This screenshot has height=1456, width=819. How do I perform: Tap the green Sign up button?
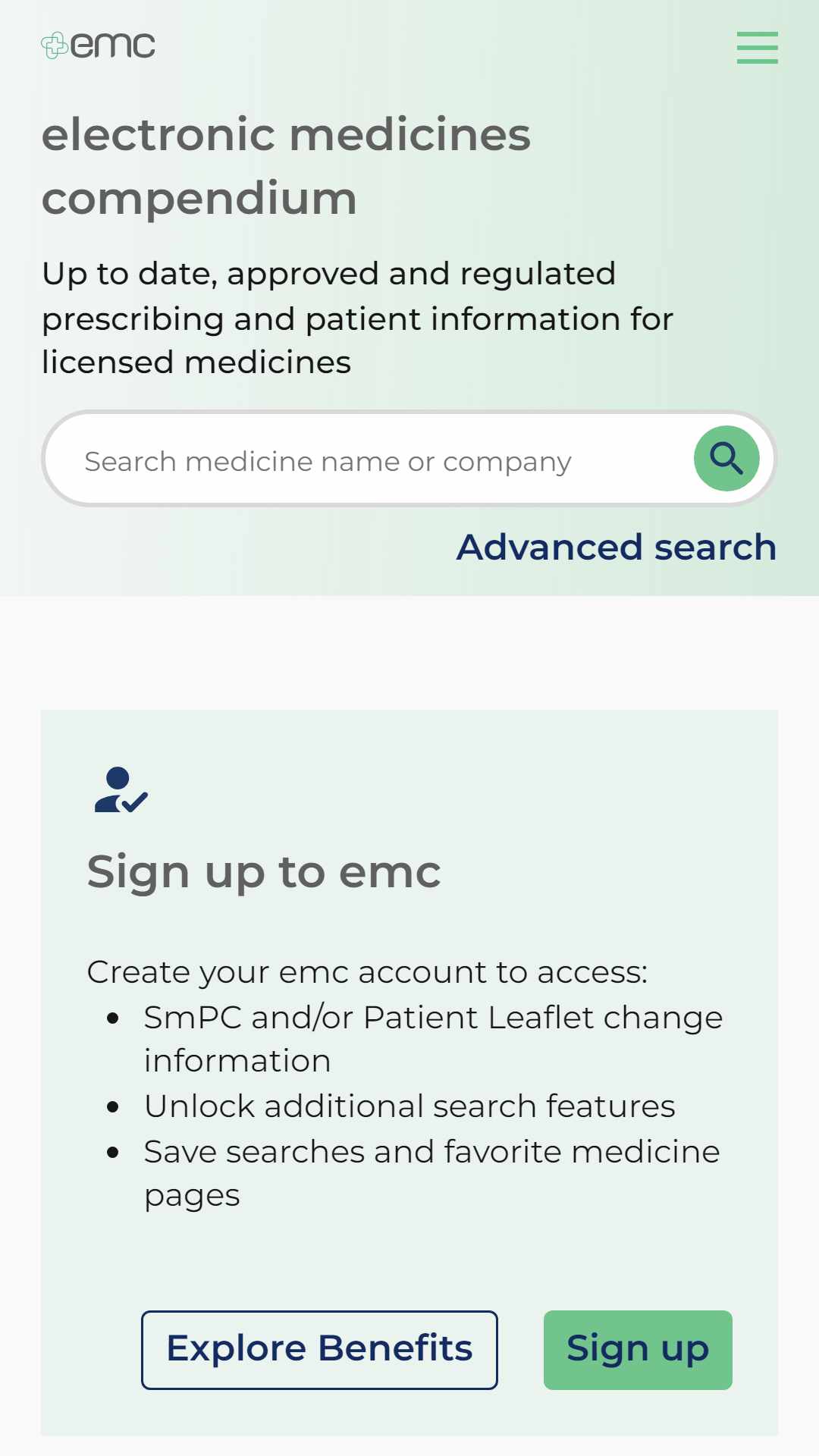(x=638, y=1350)
